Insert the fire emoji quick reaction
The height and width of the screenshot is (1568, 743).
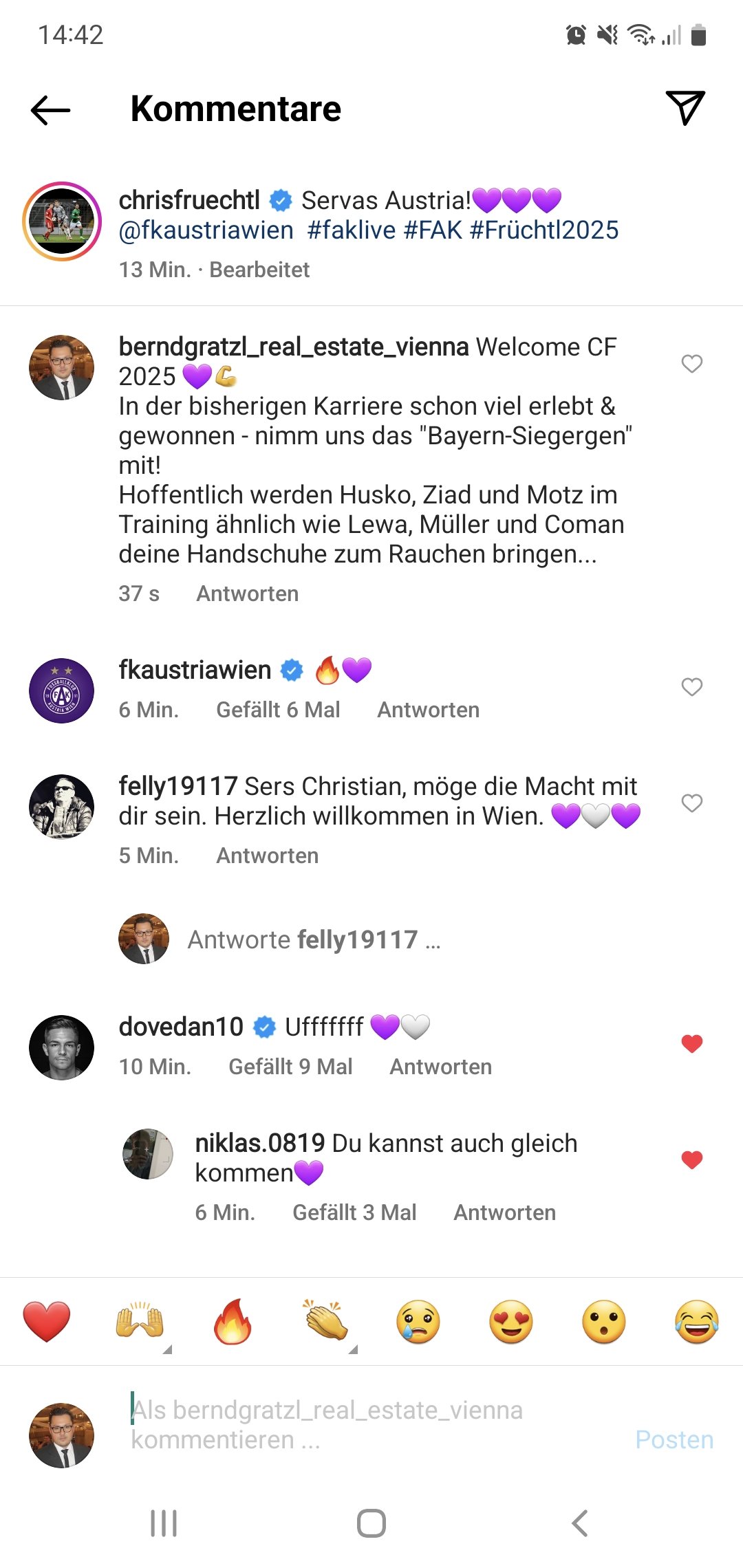[233, 1322]
